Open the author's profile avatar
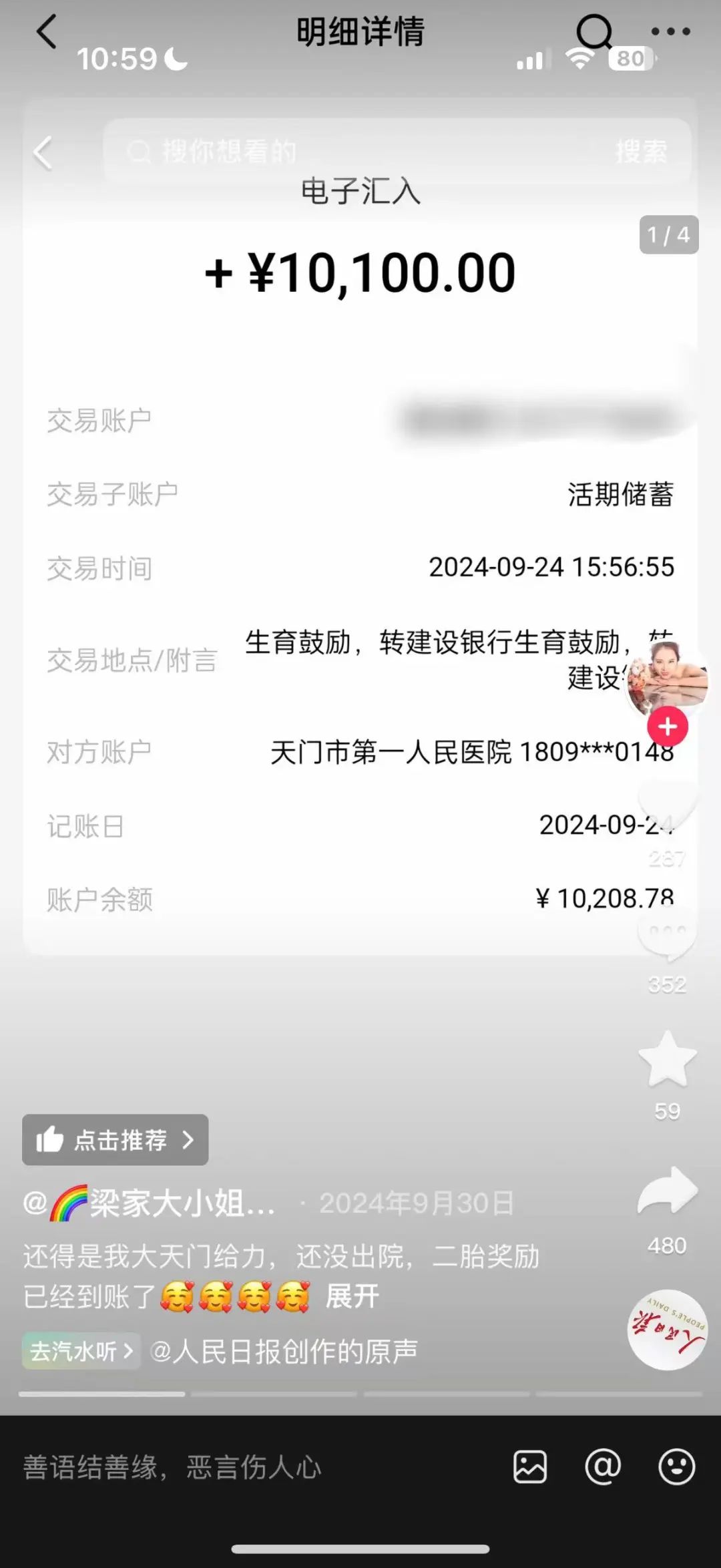Image resolution: width=721 pixels, height=1568 pixels. point(667,677)
